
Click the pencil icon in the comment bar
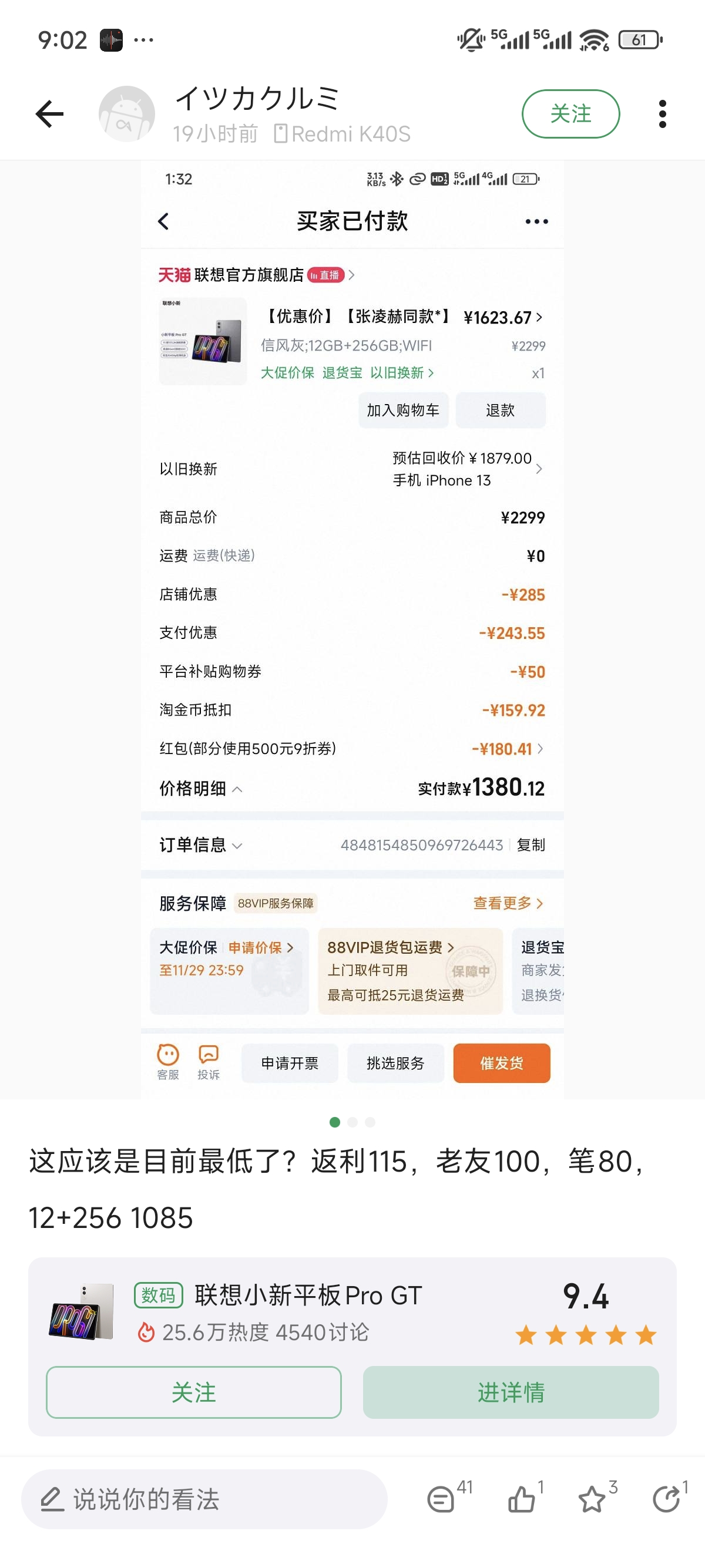coord(52,1500)
